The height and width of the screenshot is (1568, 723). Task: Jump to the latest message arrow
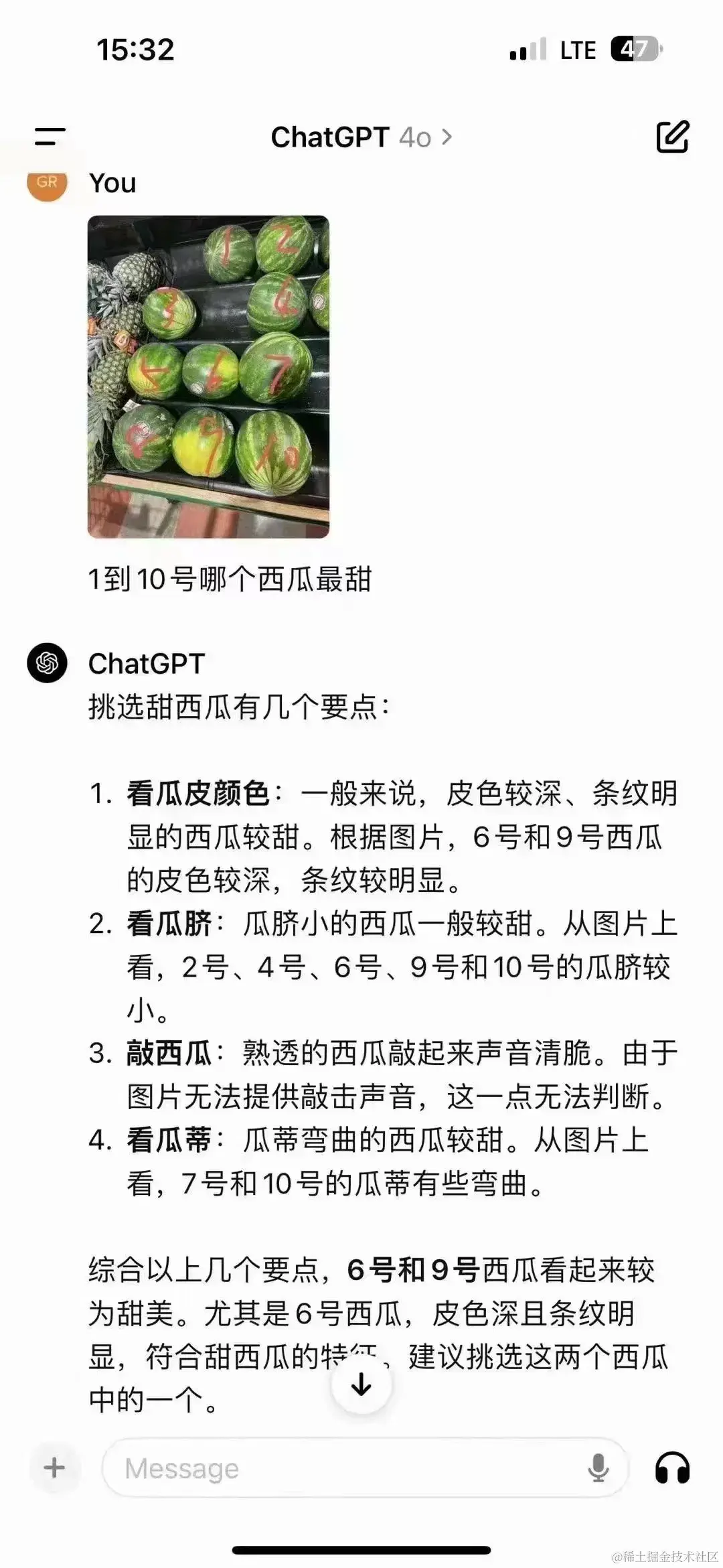[361, 1383]
